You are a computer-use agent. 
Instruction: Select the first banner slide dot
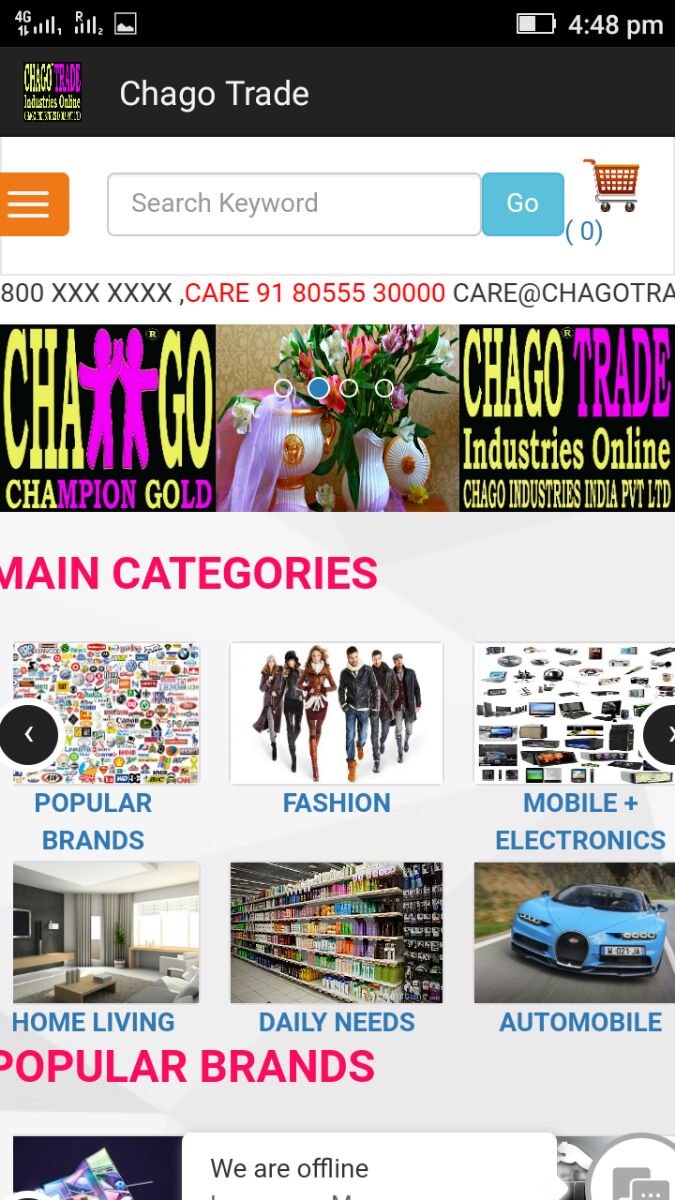coord(283,388)
